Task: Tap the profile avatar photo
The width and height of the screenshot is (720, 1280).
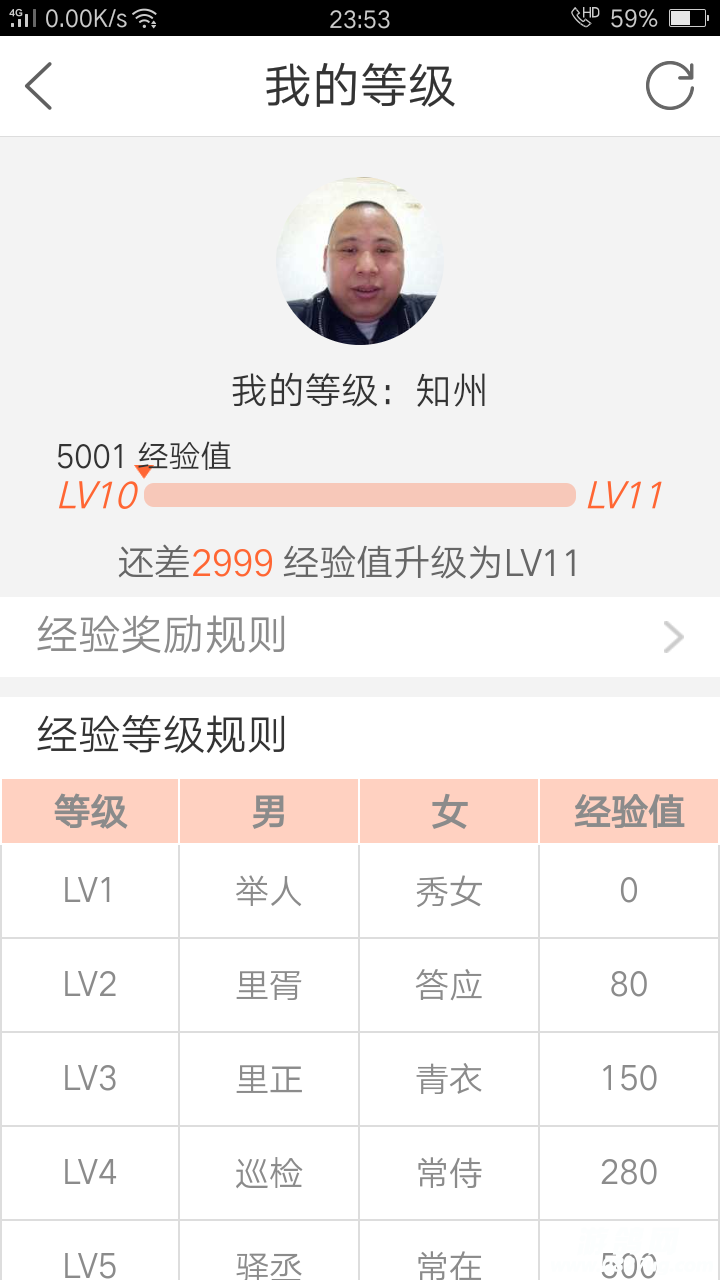Action: 360,262
